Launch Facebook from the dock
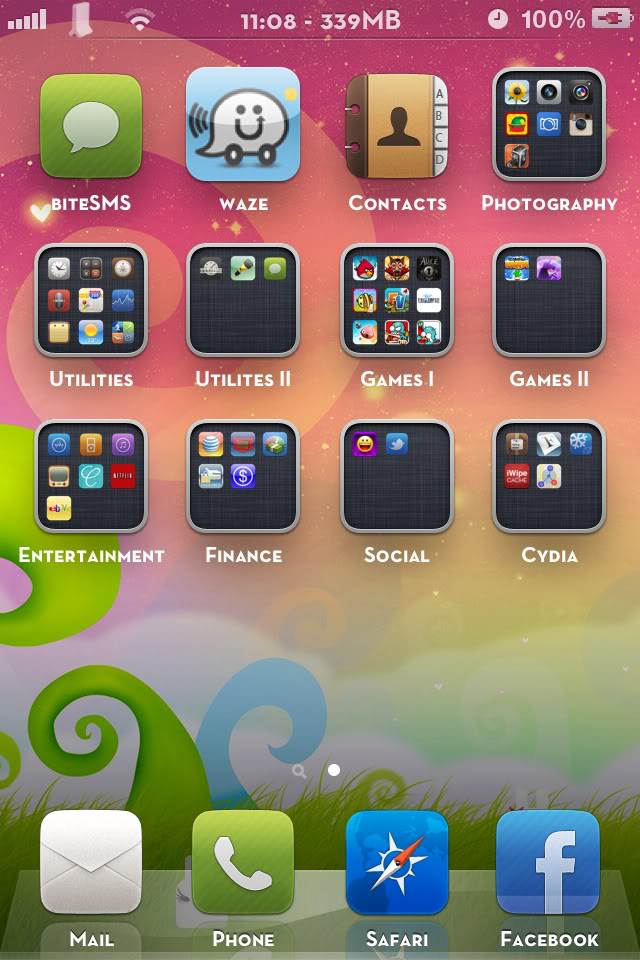This screenshot has width=640, height=960. tap(549, 862)
